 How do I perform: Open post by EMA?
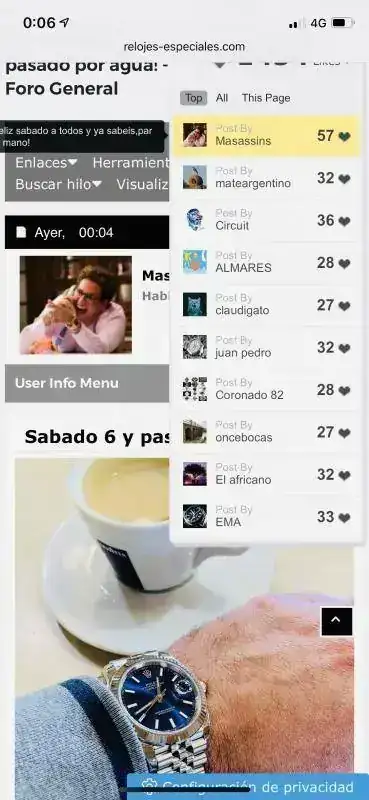pos(267,517)
